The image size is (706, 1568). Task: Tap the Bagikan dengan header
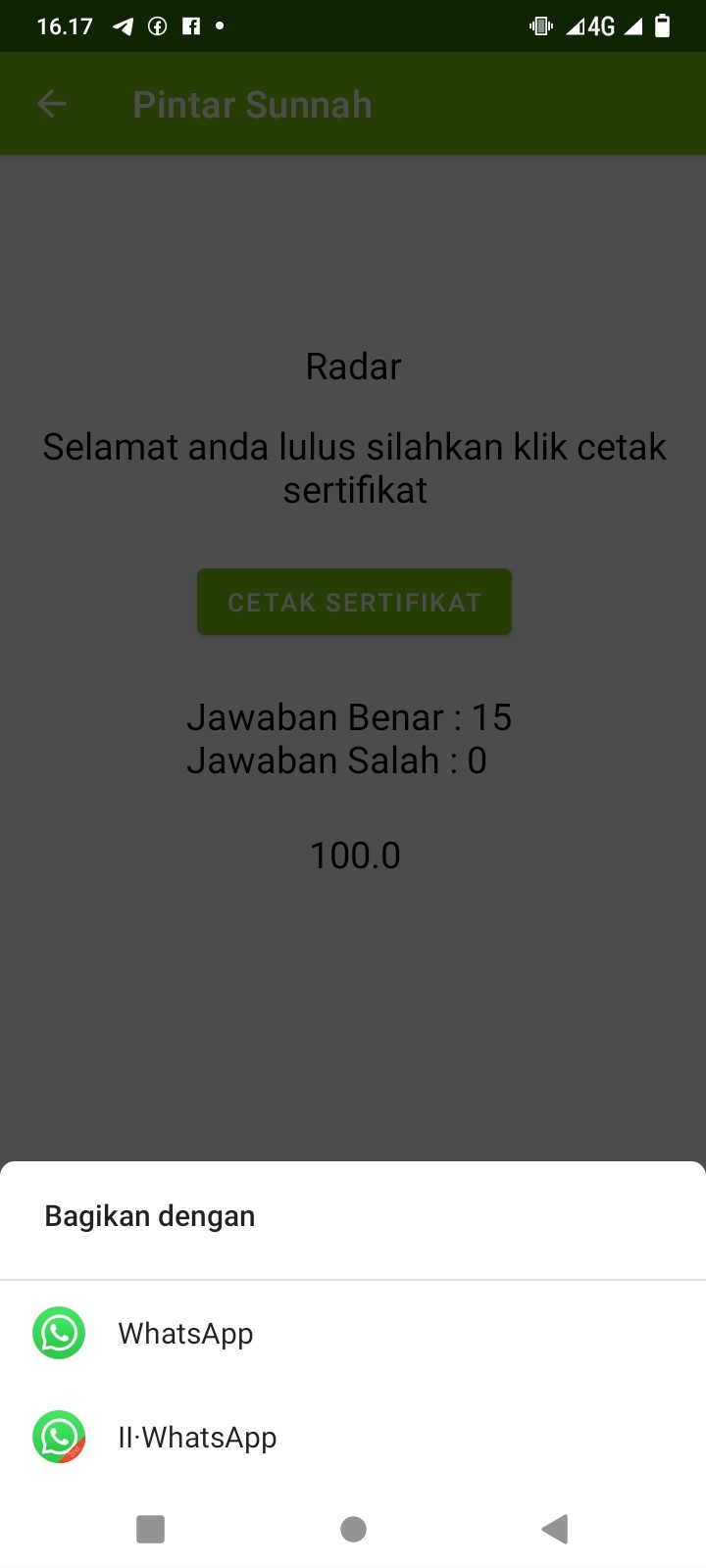149,1215
